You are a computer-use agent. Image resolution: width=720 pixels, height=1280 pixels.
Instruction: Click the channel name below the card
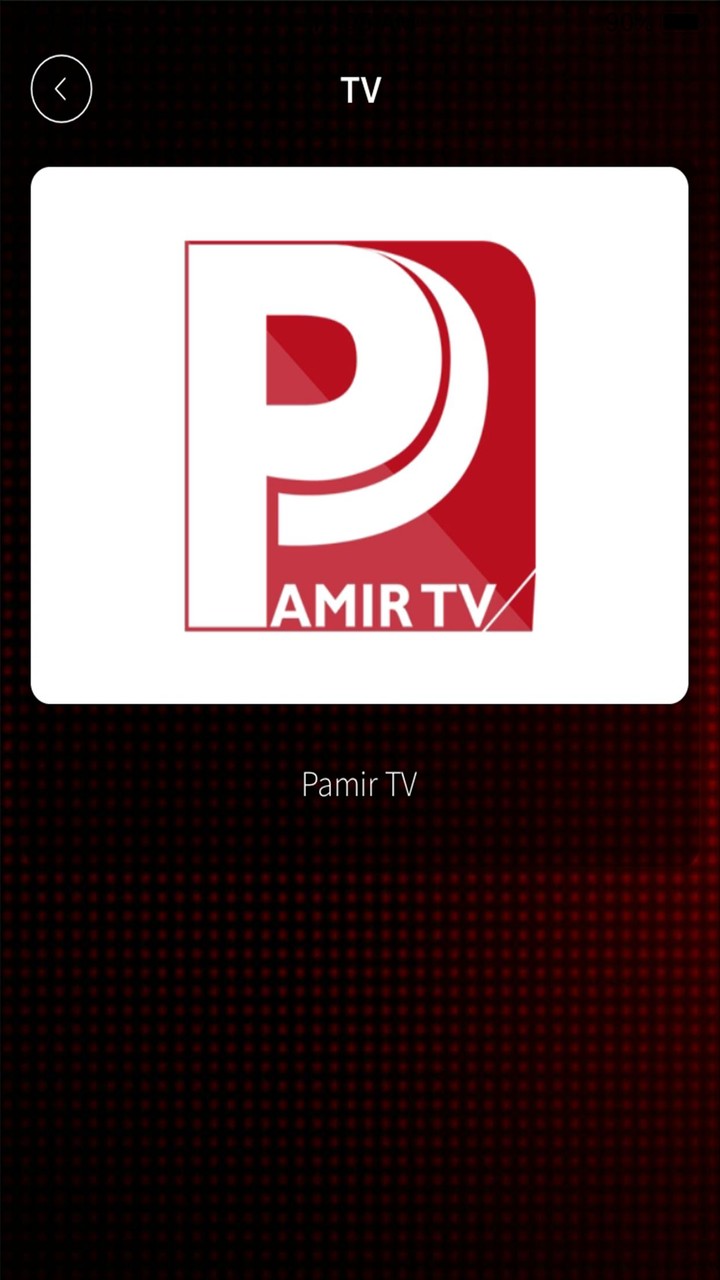(x=358, y=784)
